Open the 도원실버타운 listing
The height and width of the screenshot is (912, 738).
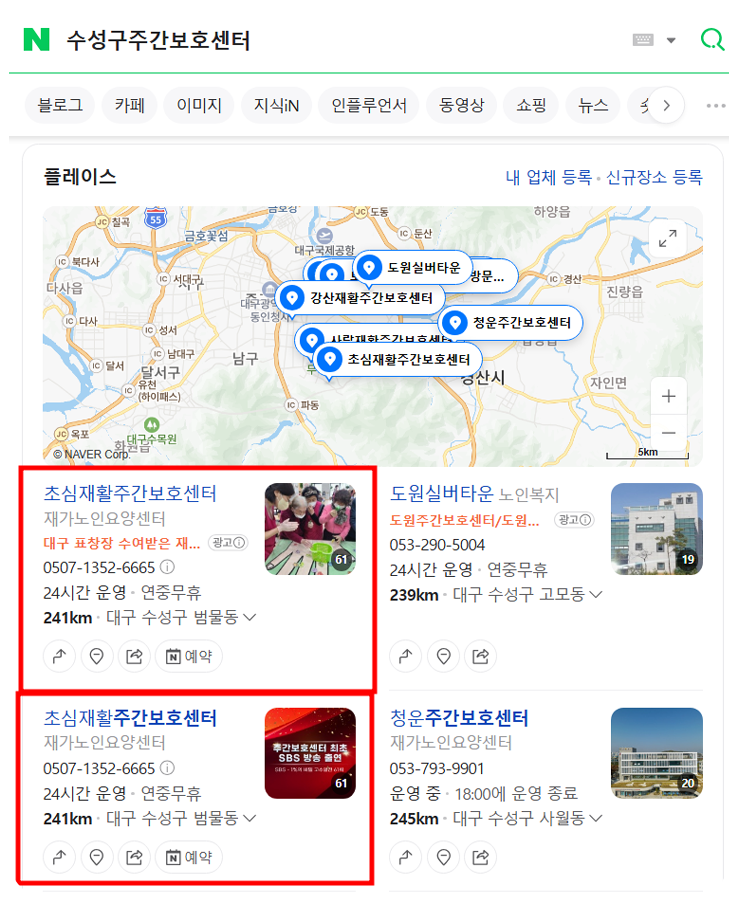pyautogui.click(x=442, y=493)
